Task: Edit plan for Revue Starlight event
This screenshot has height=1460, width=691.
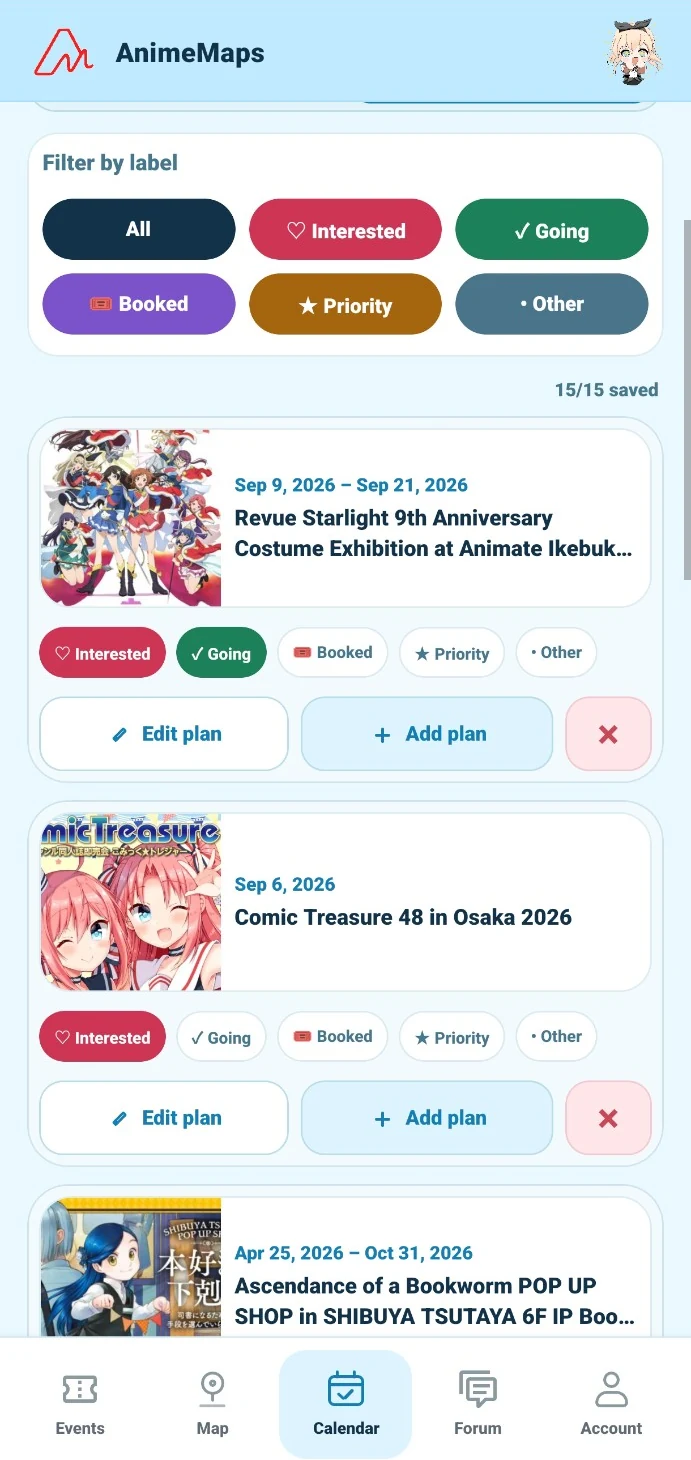Action: pos(164,734)
